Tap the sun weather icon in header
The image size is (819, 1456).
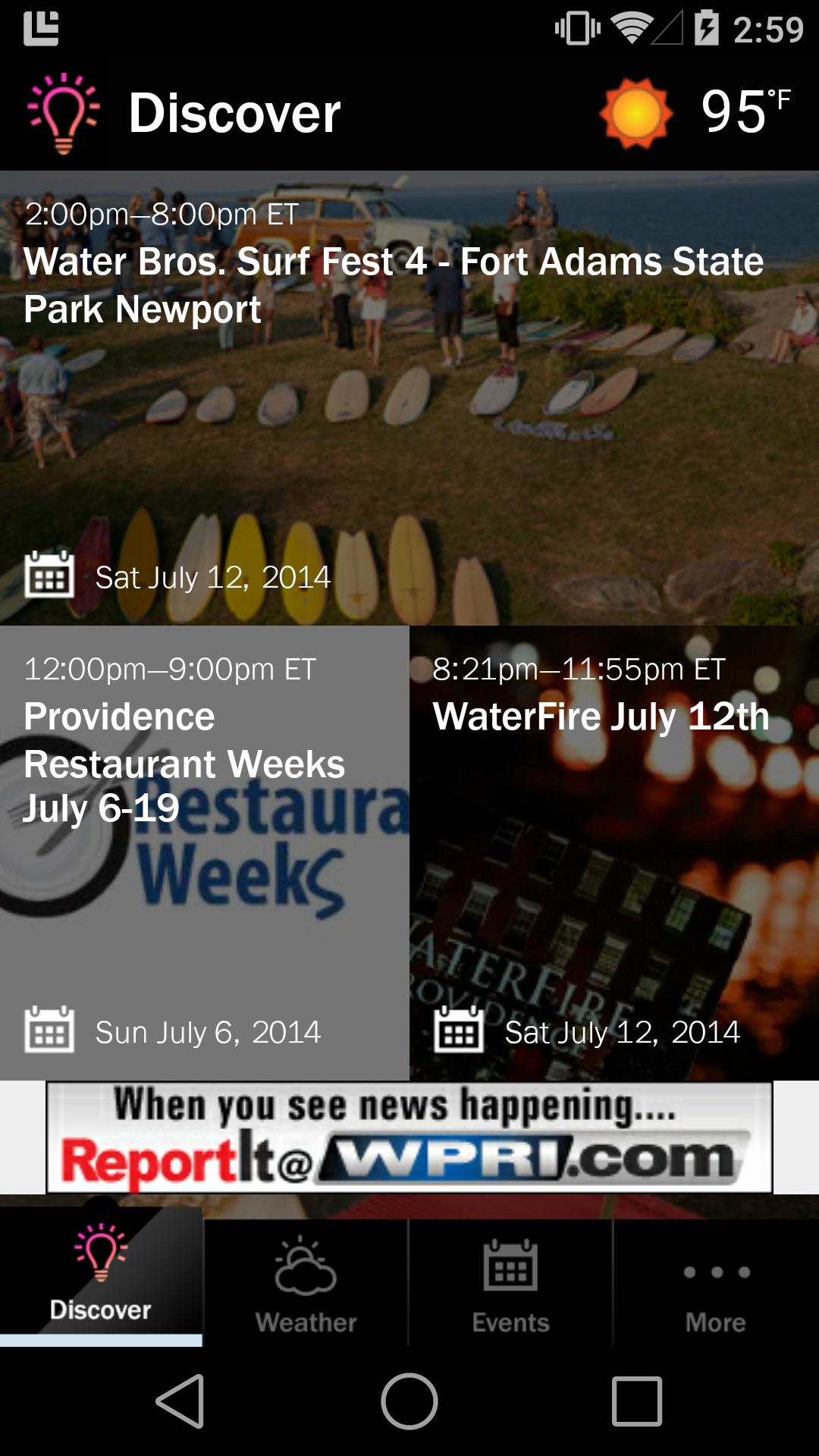(x=637, y=112)
